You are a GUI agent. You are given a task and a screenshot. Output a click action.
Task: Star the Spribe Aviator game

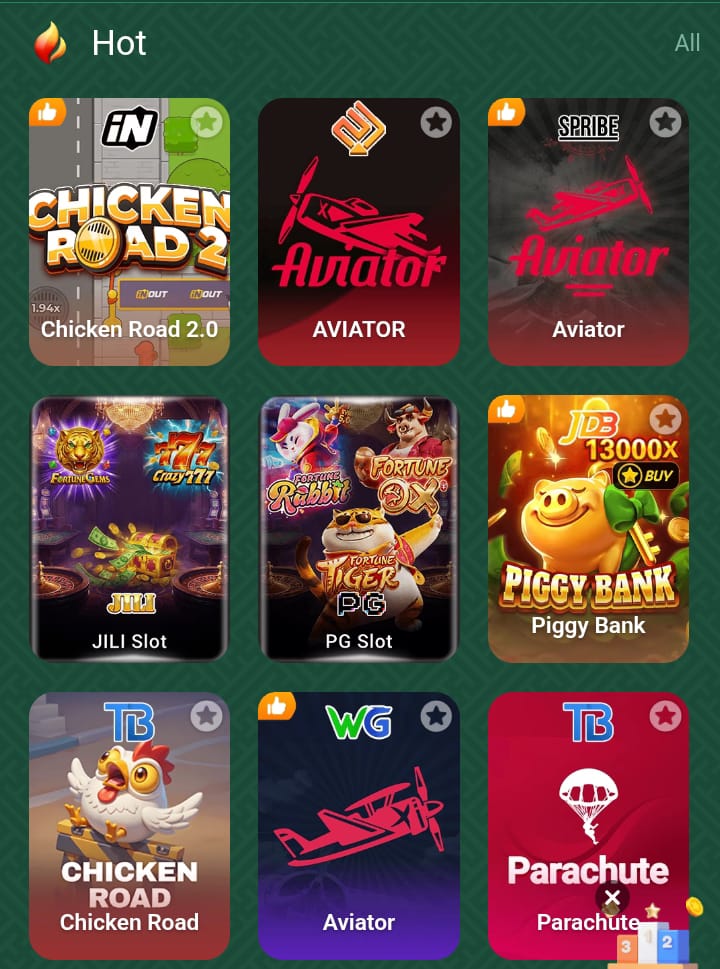click(665, 122)
